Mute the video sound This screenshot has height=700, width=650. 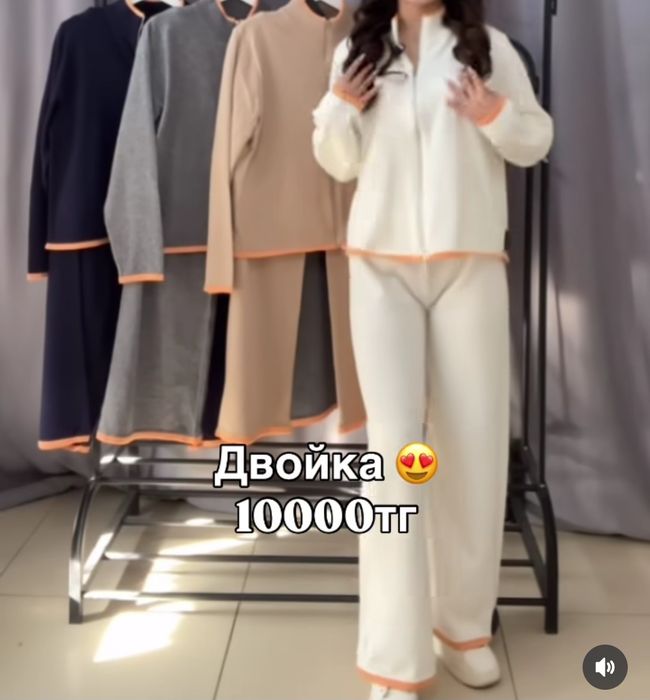coord(605,667)
